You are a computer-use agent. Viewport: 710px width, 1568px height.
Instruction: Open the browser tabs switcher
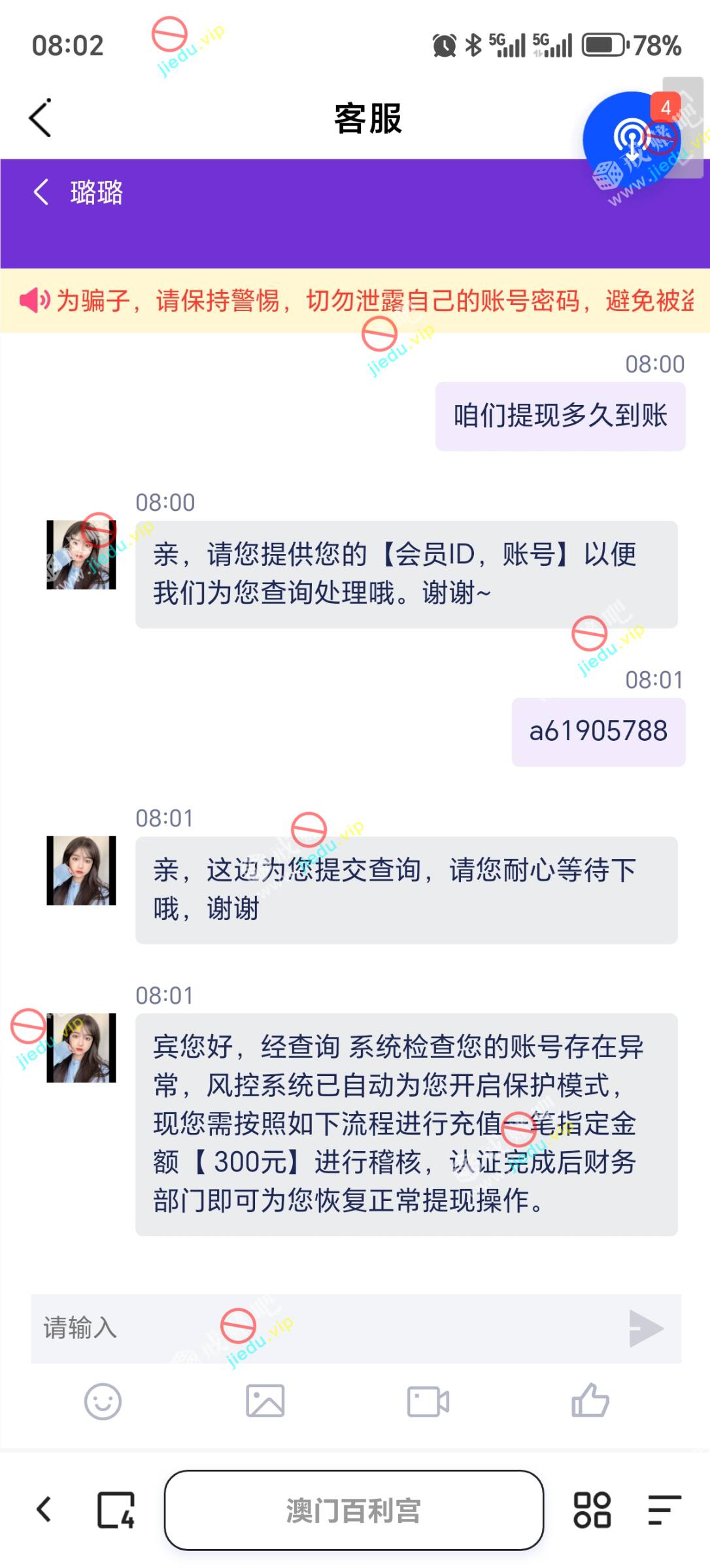(116, 1510)
